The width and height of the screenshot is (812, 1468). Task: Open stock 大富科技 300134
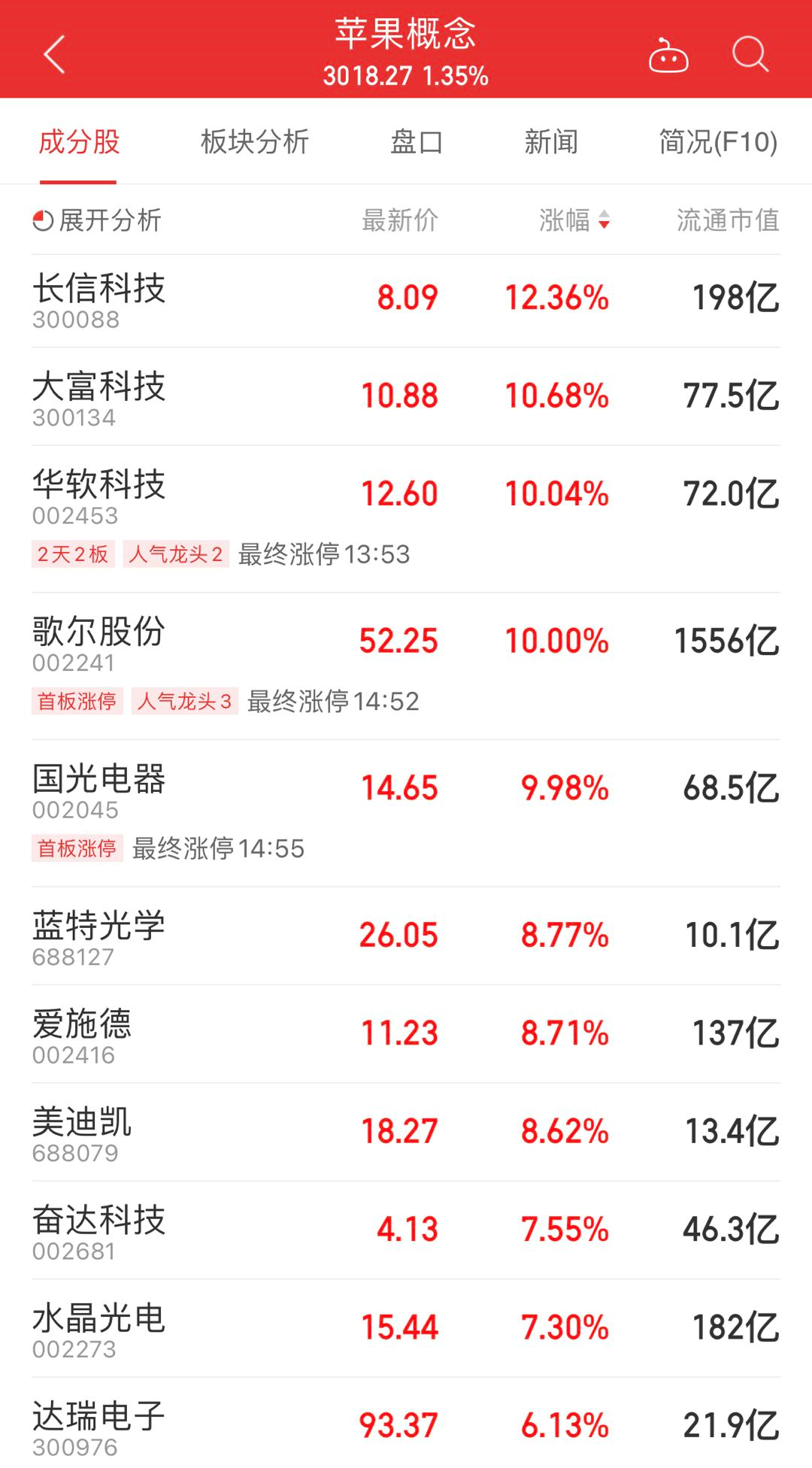point(98,398)
